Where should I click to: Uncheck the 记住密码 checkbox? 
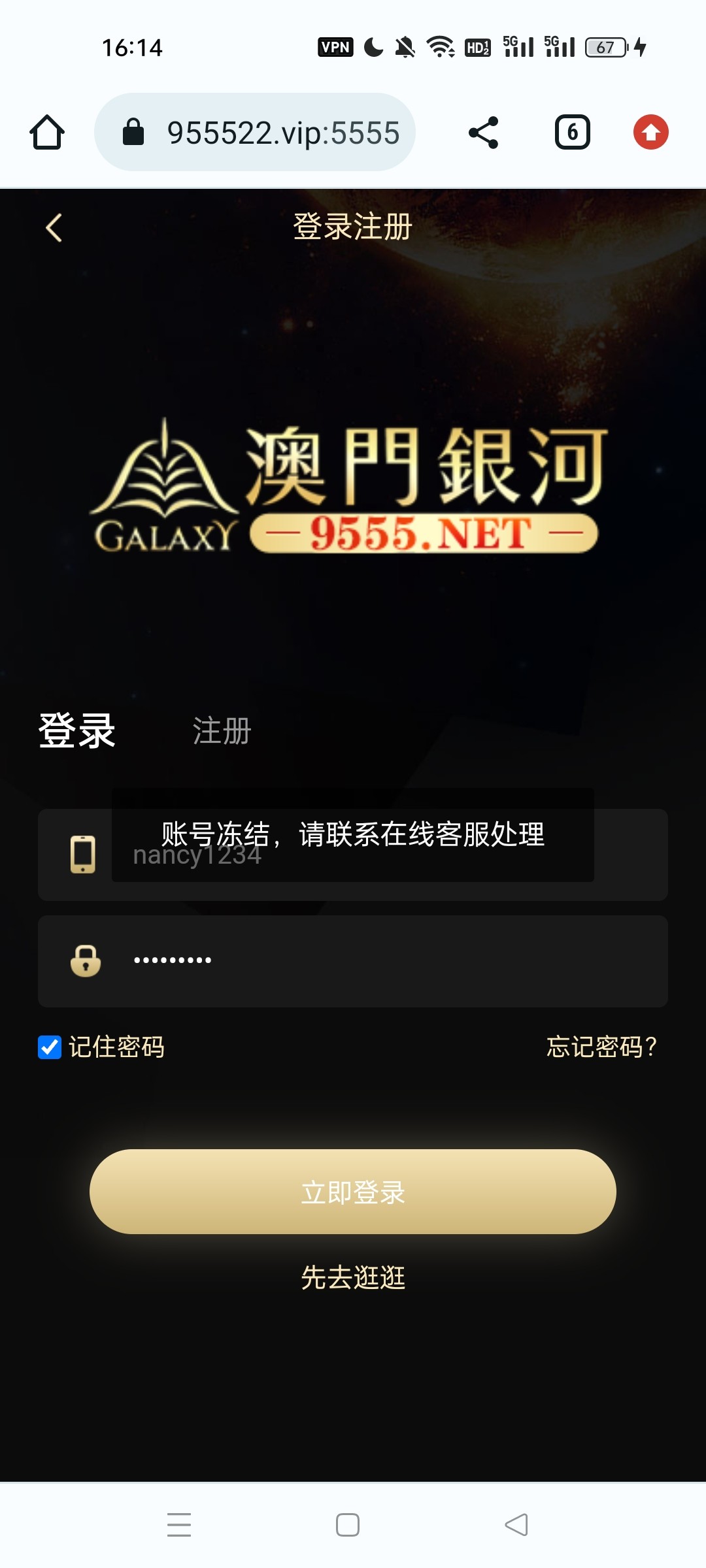(x=50, y=1047)
